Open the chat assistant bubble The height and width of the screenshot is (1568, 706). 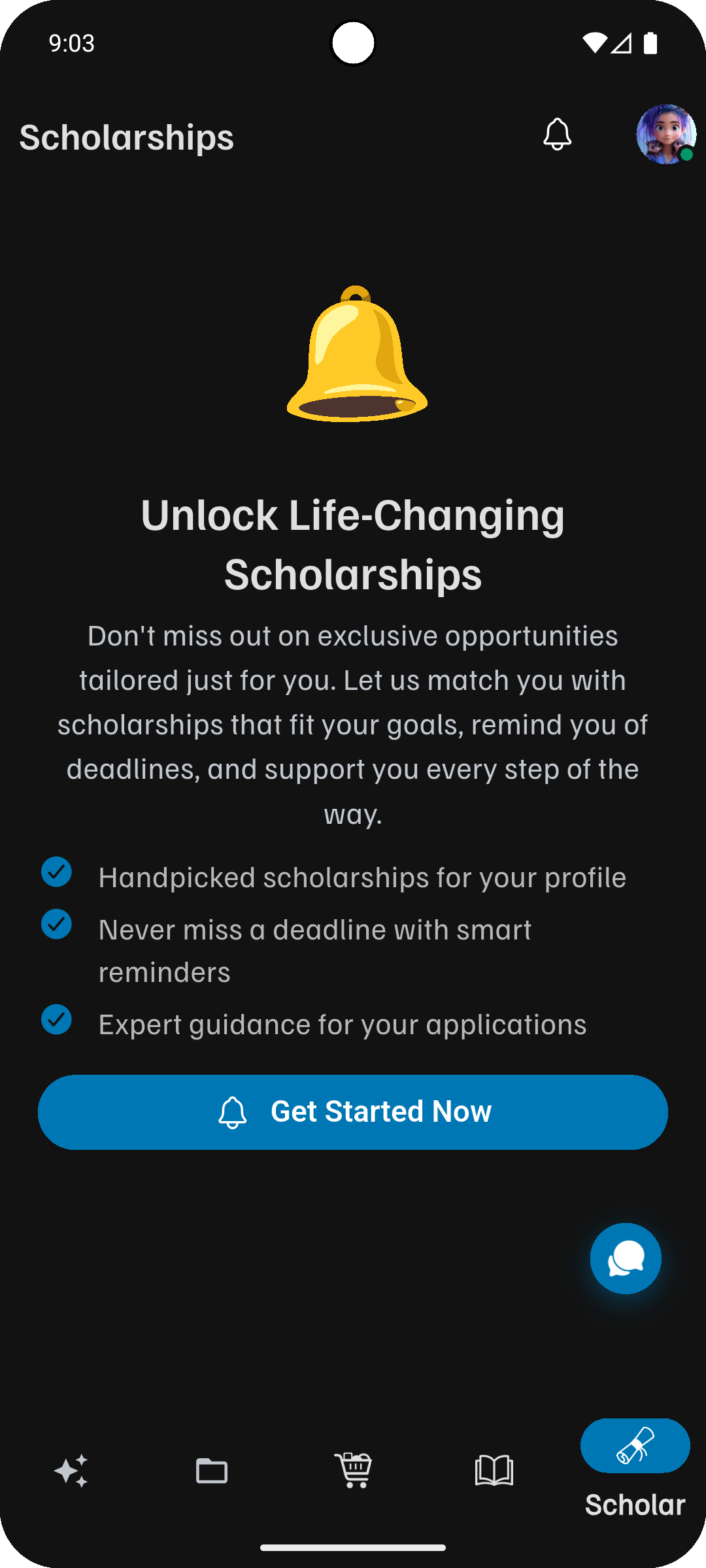click(625, 1258)
